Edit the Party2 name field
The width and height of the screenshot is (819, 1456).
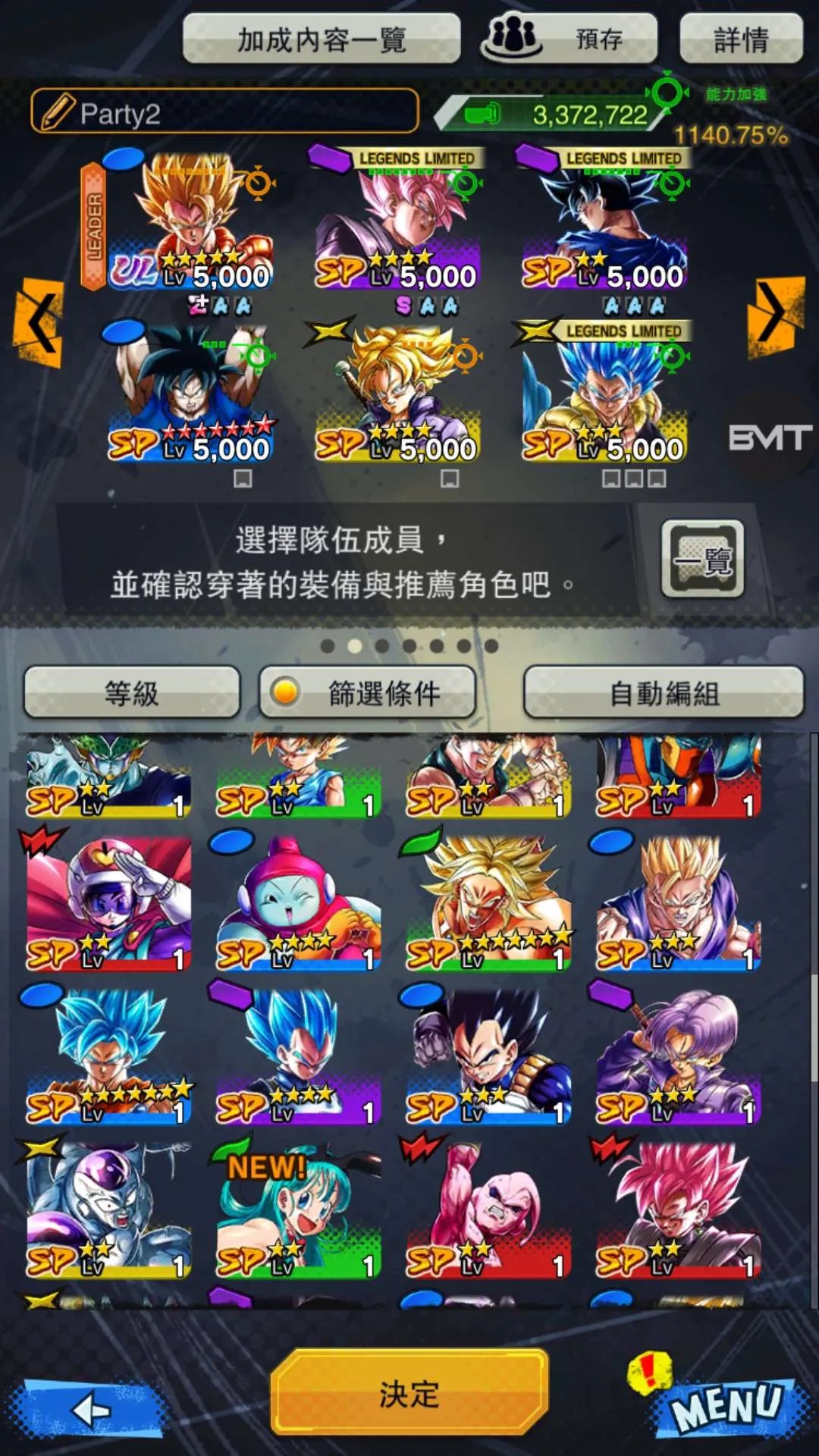(x=224, y=112)
